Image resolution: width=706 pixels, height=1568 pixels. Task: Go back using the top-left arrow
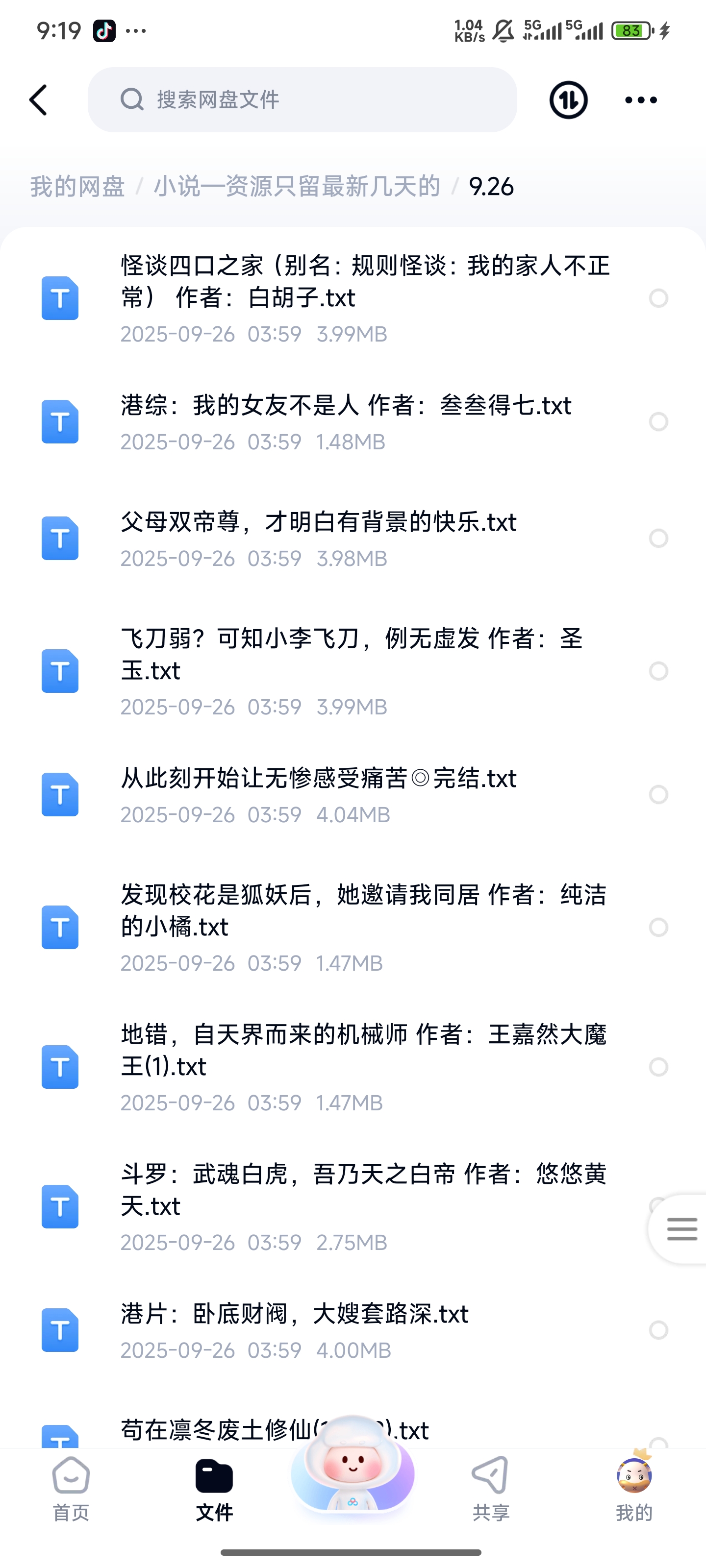38,100
